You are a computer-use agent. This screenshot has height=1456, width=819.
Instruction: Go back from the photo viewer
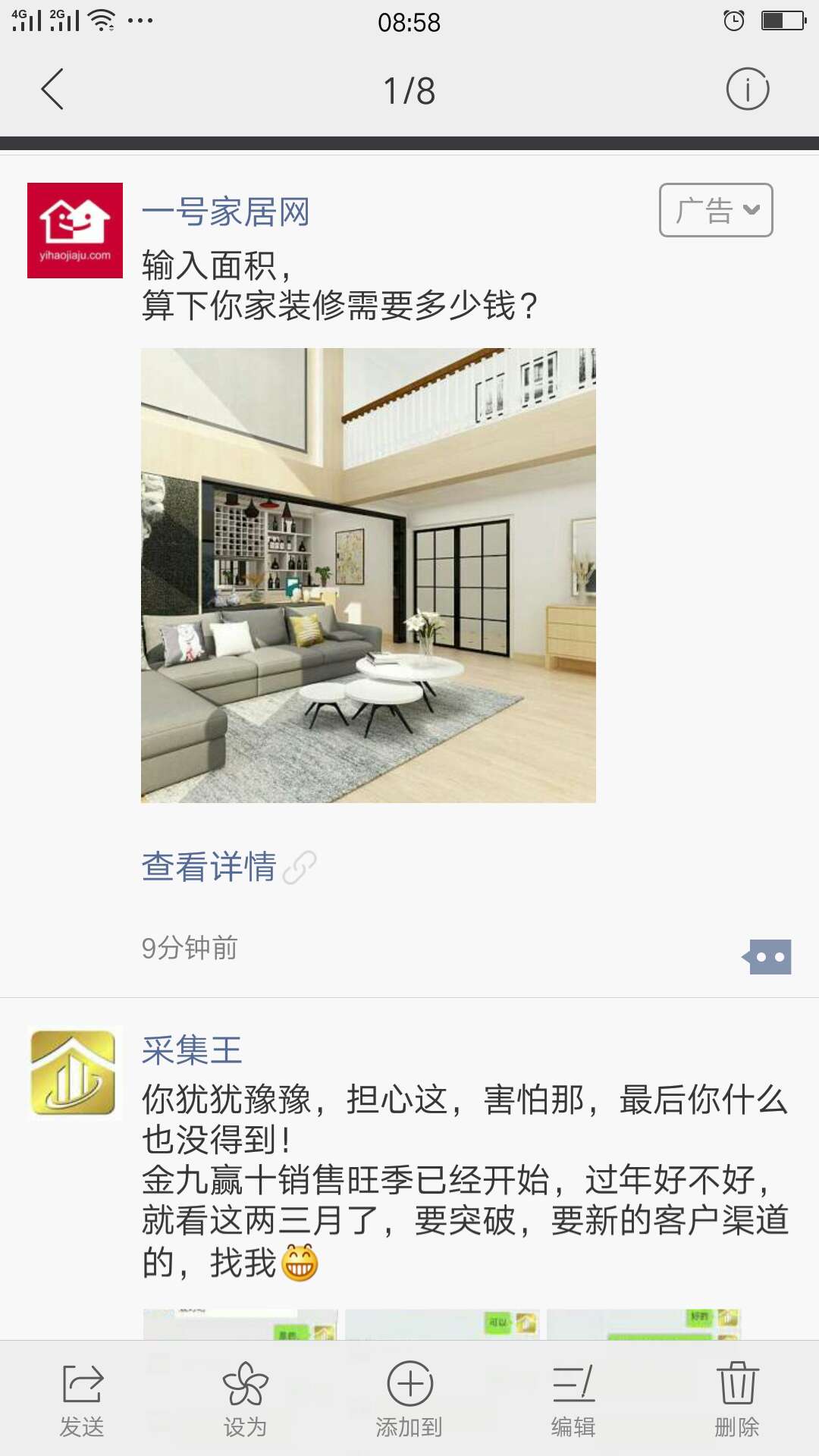point(52,89)
